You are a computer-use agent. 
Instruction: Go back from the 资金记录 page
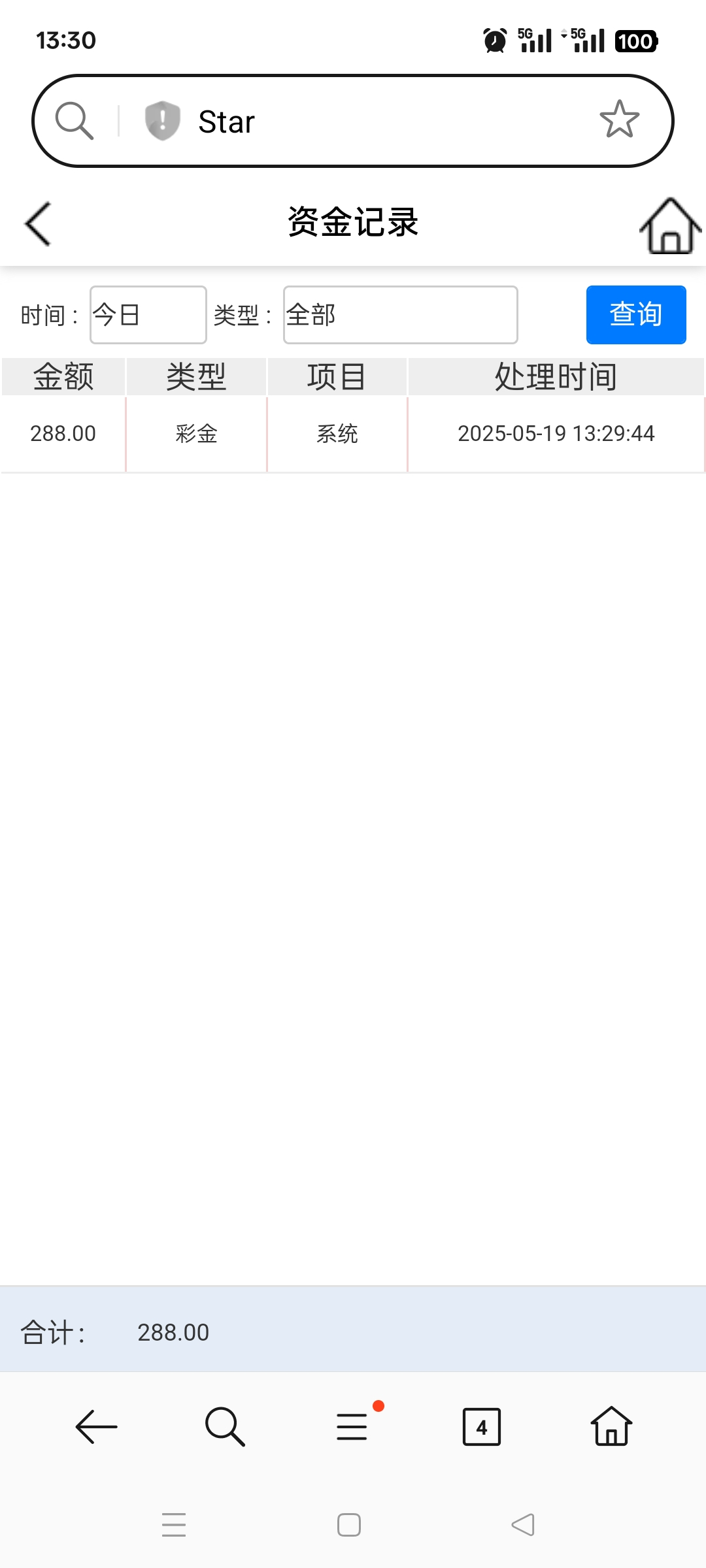[x=38, y=224]
